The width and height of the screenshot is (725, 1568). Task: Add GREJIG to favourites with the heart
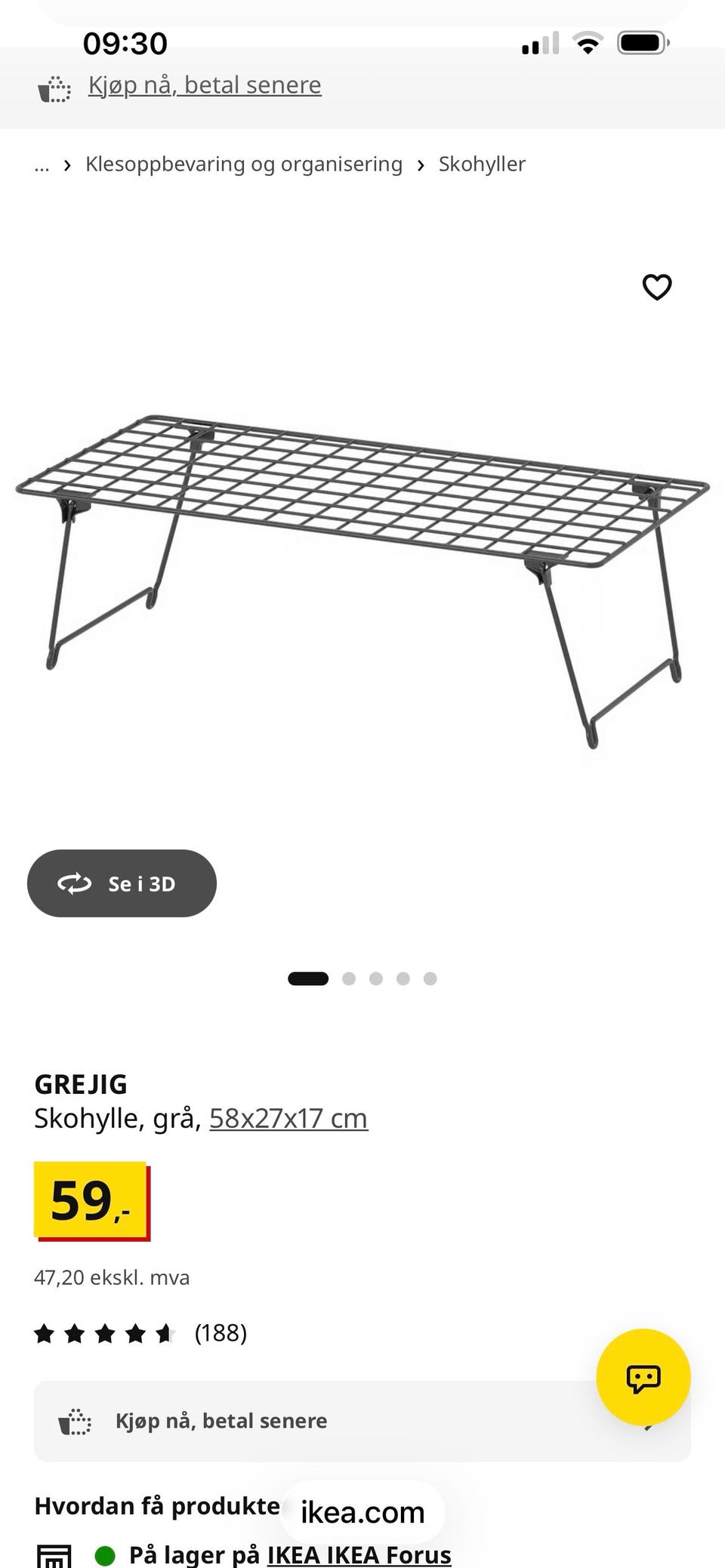(x=656, y=287)
